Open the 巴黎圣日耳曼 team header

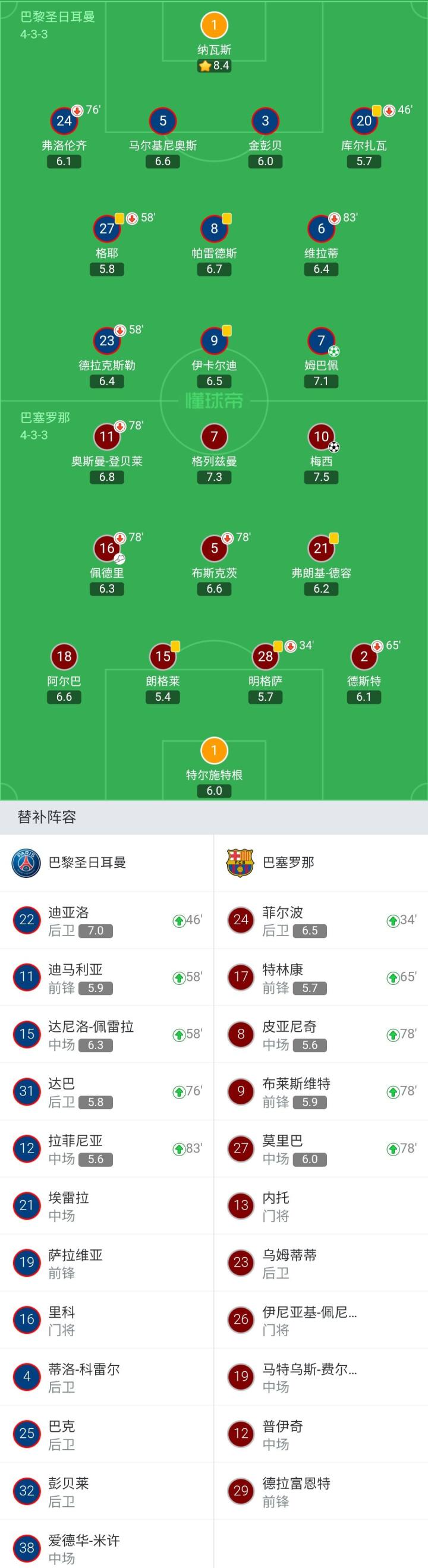tap(106, 862)
